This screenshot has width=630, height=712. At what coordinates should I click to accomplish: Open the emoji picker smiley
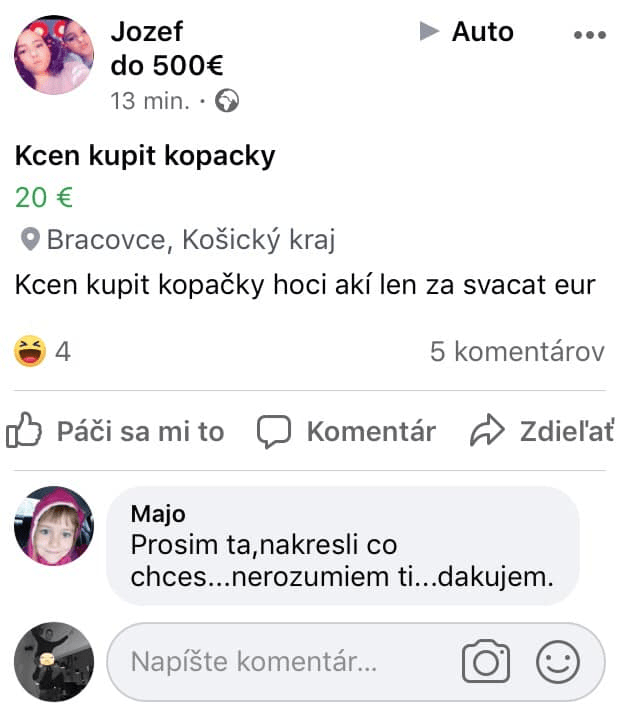[x=558, y=662]
